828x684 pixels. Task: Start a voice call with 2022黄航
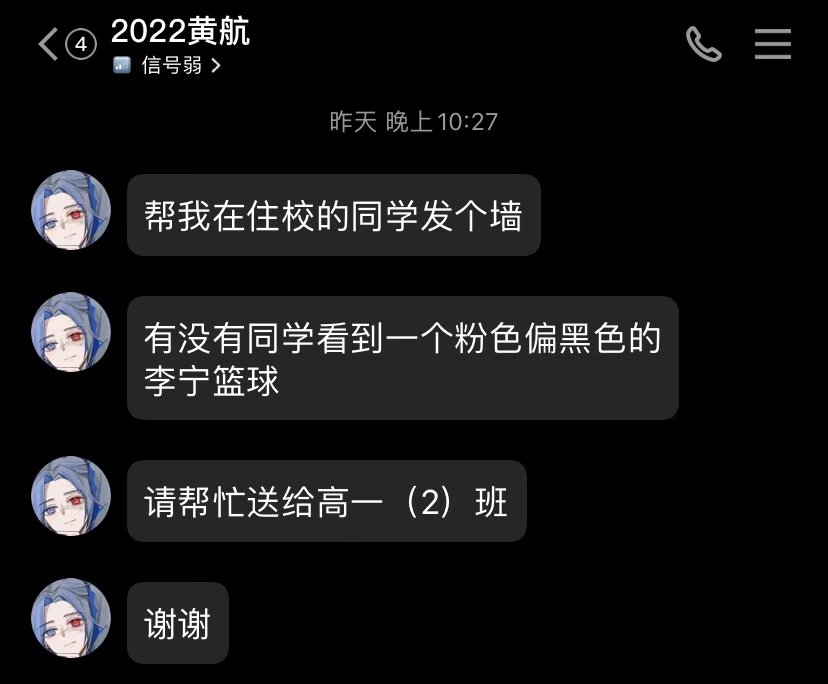click(x=703, y=44)
